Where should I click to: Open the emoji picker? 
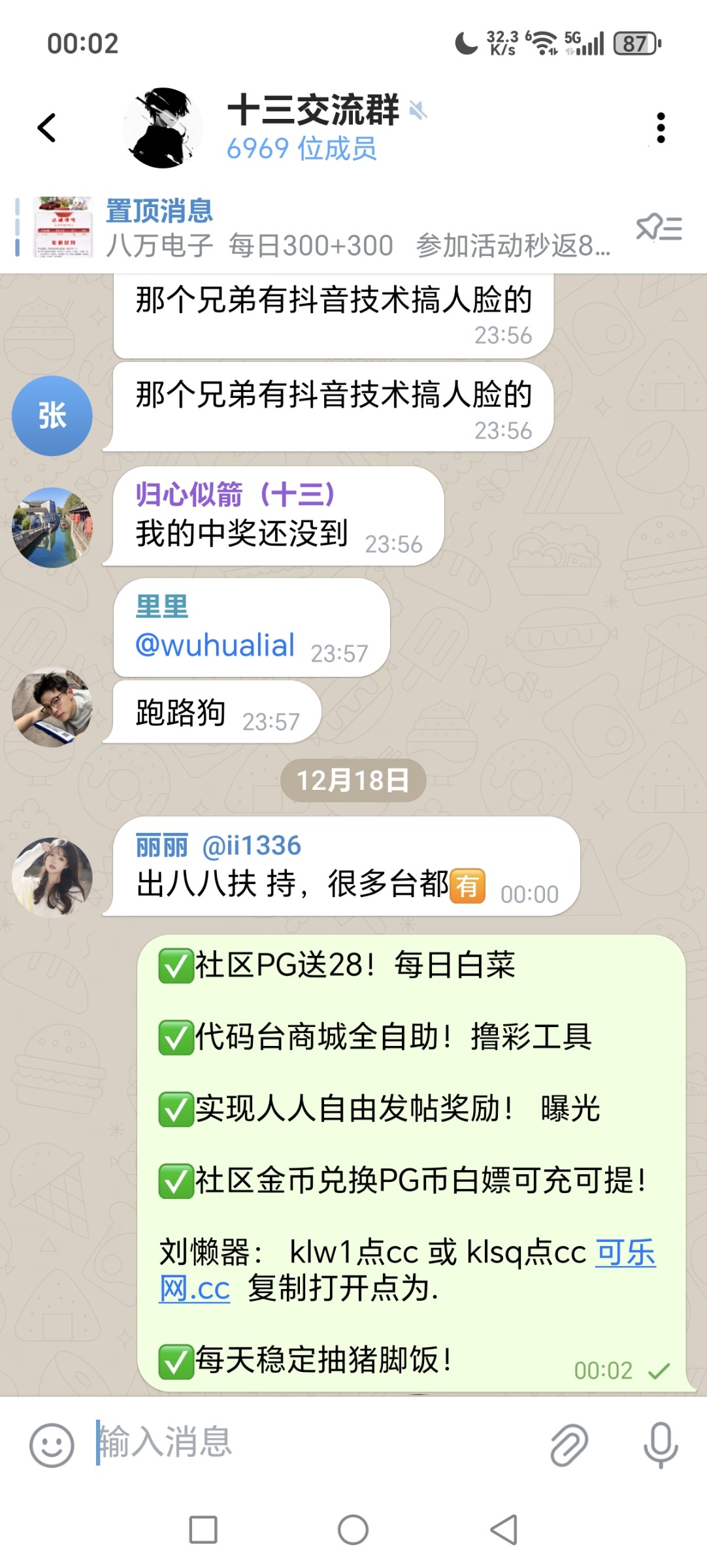[x=52, y=1445]
